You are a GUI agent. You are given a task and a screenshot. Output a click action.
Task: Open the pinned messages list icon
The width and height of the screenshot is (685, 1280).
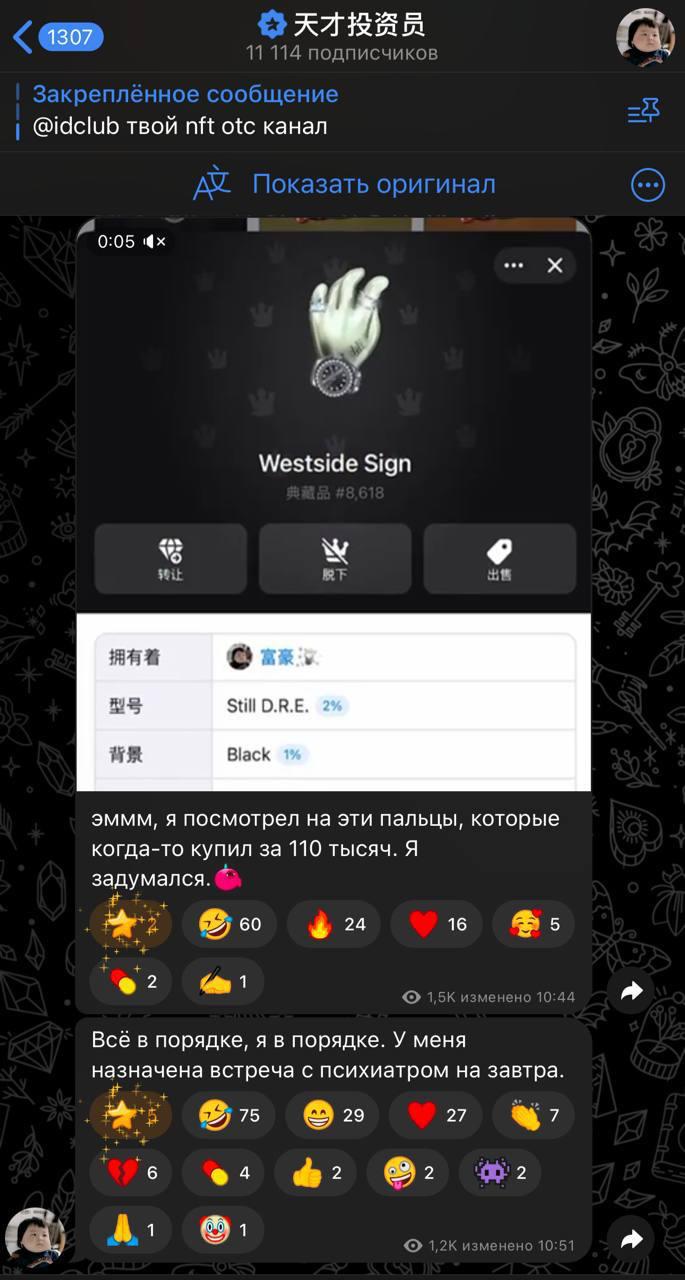click(x=643, y=111)
